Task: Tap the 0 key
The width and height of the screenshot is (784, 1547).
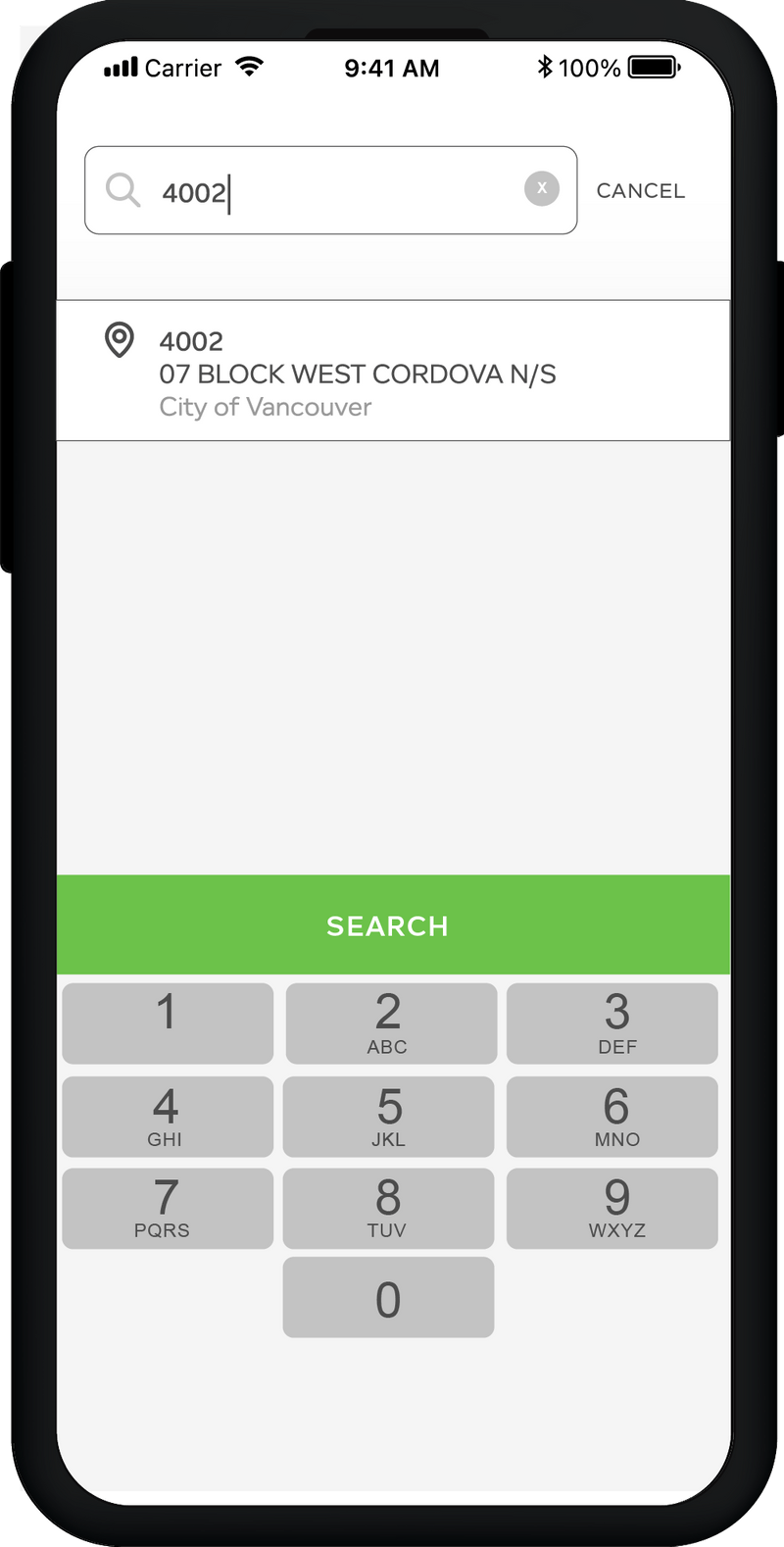Action: 388,1297
